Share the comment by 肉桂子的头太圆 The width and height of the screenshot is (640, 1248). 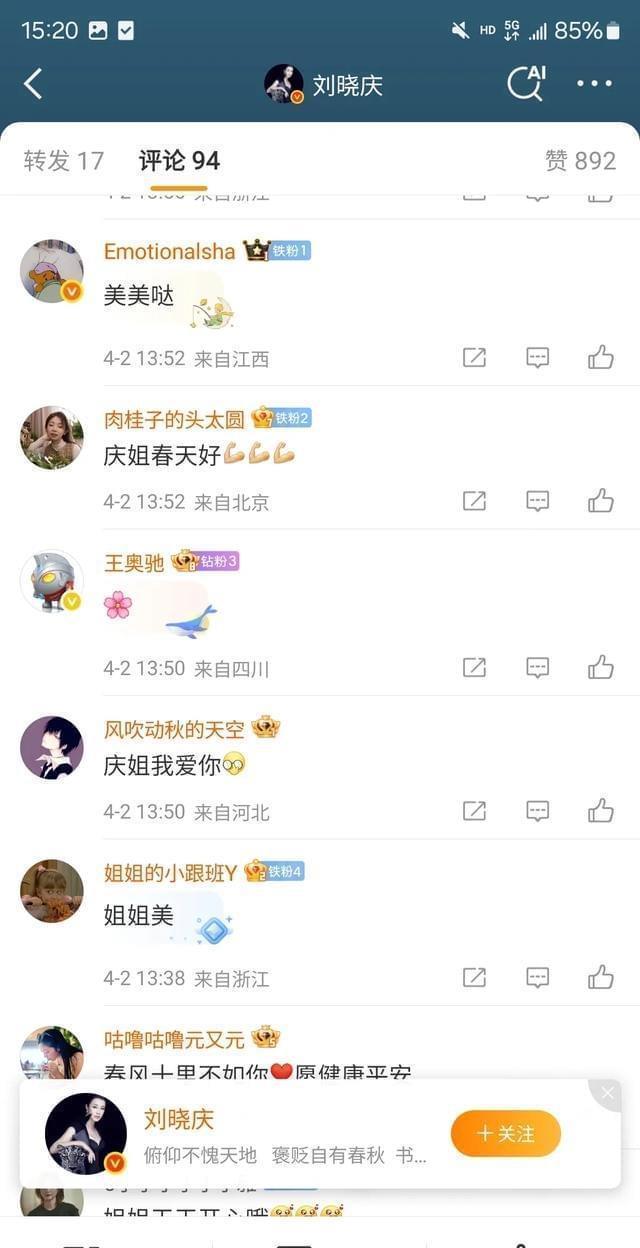point(474,501)
